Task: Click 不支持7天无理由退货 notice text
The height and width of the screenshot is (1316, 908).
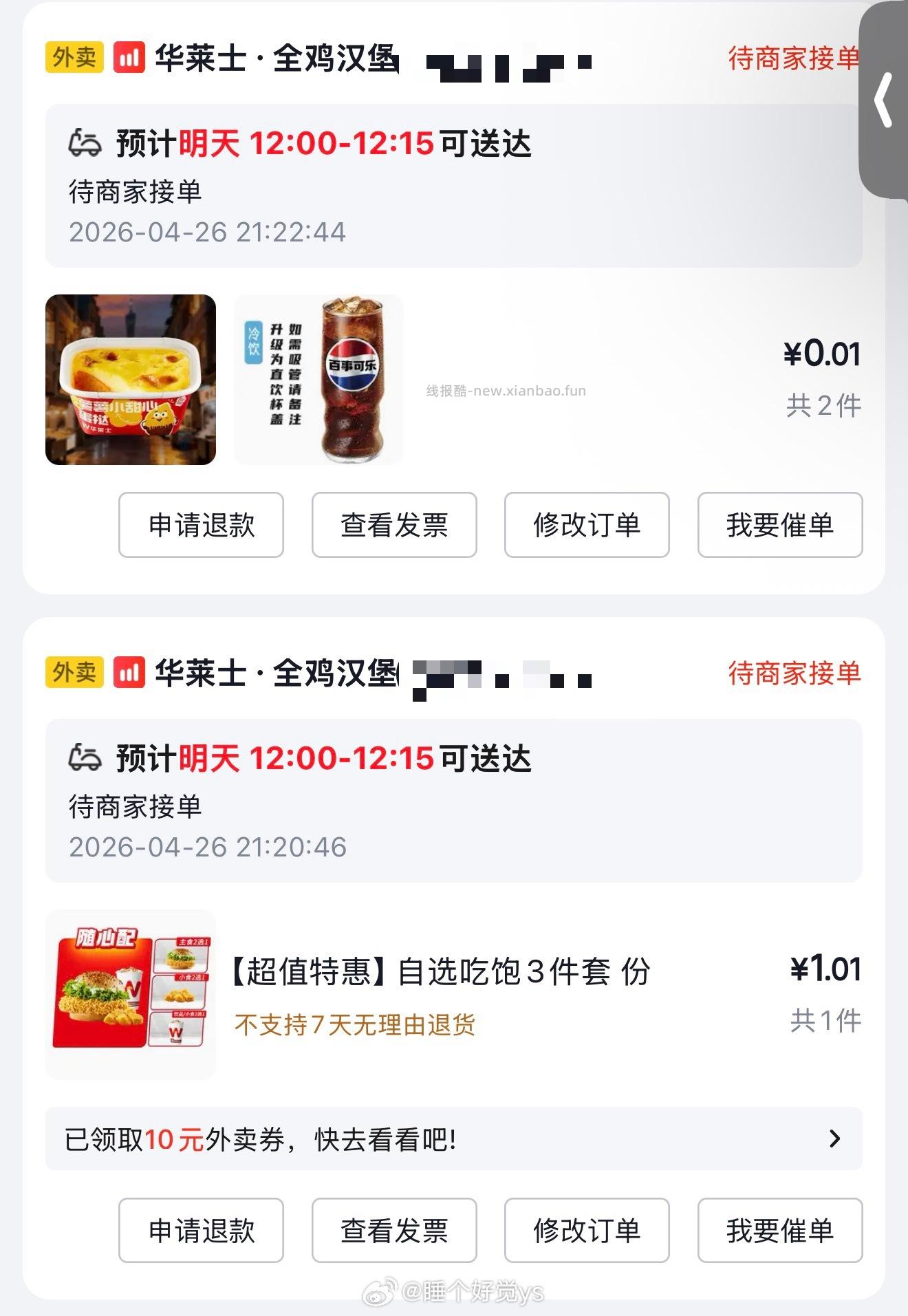Action: 355,1024
